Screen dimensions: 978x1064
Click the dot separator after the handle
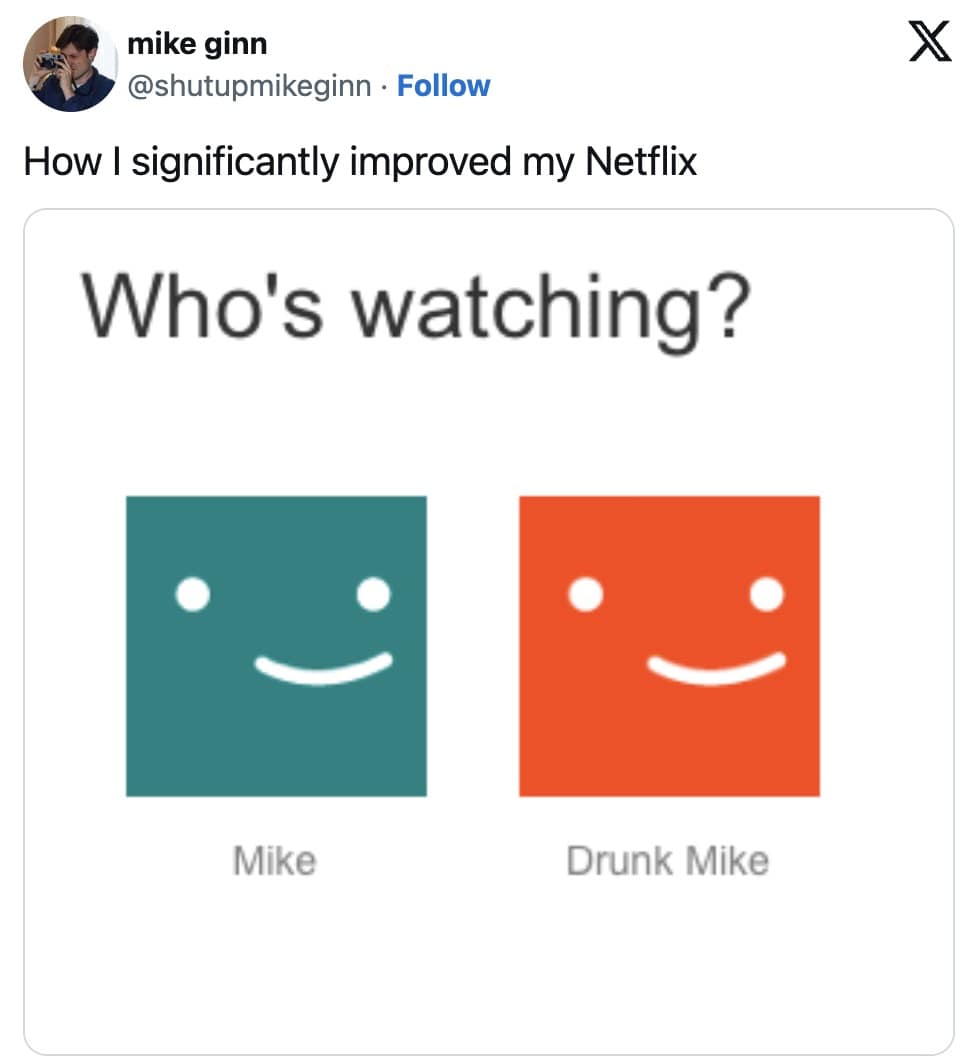pos(386,88)
